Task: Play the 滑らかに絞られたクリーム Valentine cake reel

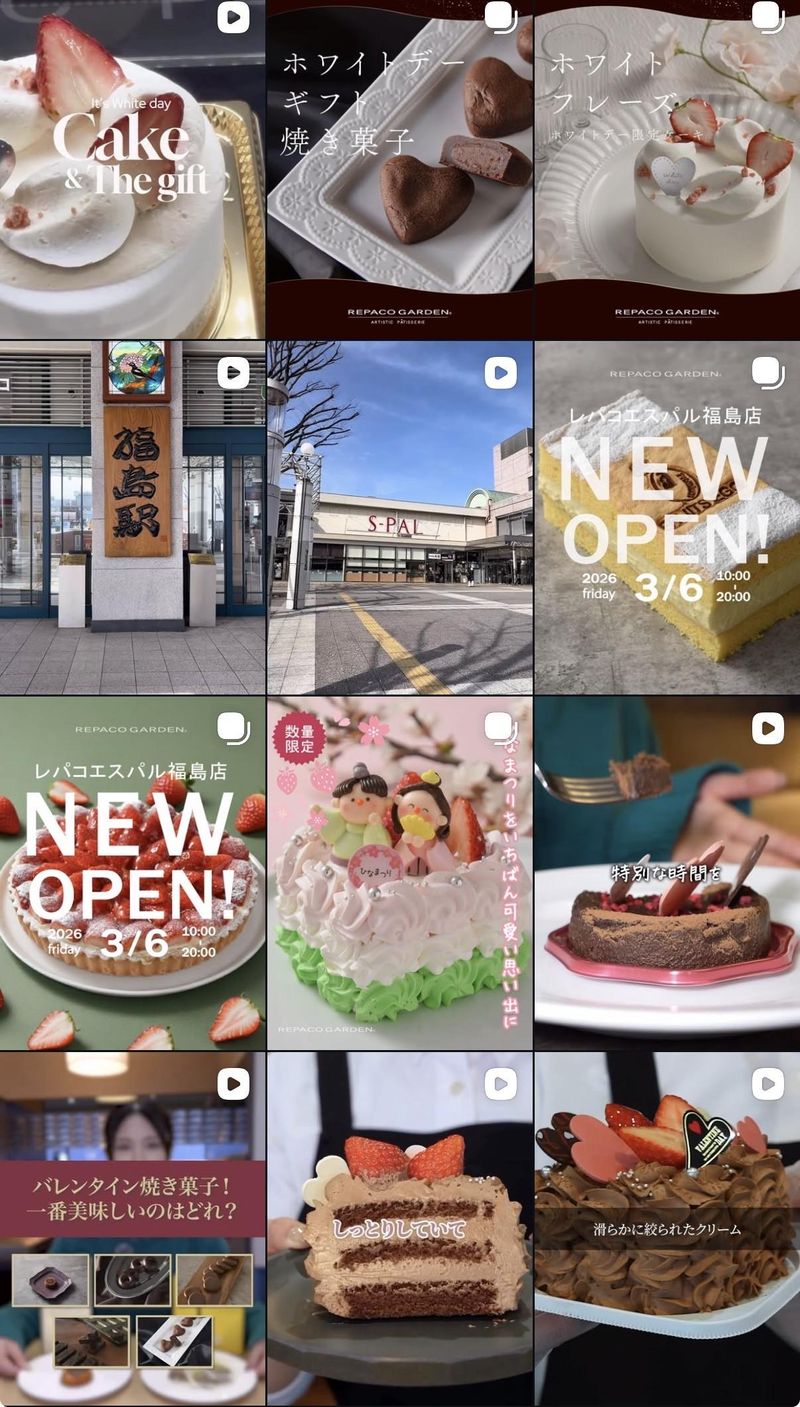Action: pos(667,1230)
